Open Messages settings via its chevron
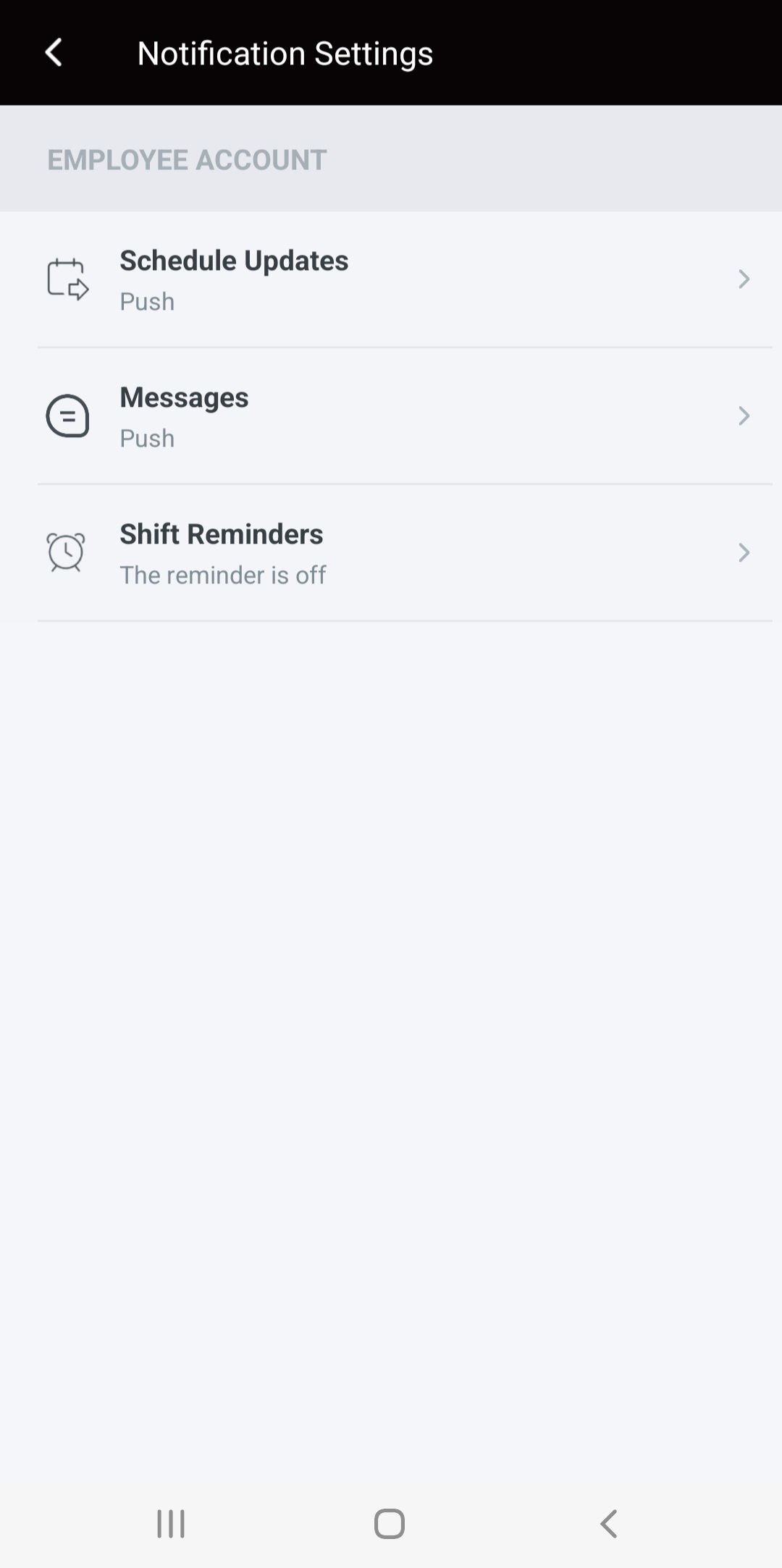The height and width of the screenshot is (1568, 782). click(744, 416)
